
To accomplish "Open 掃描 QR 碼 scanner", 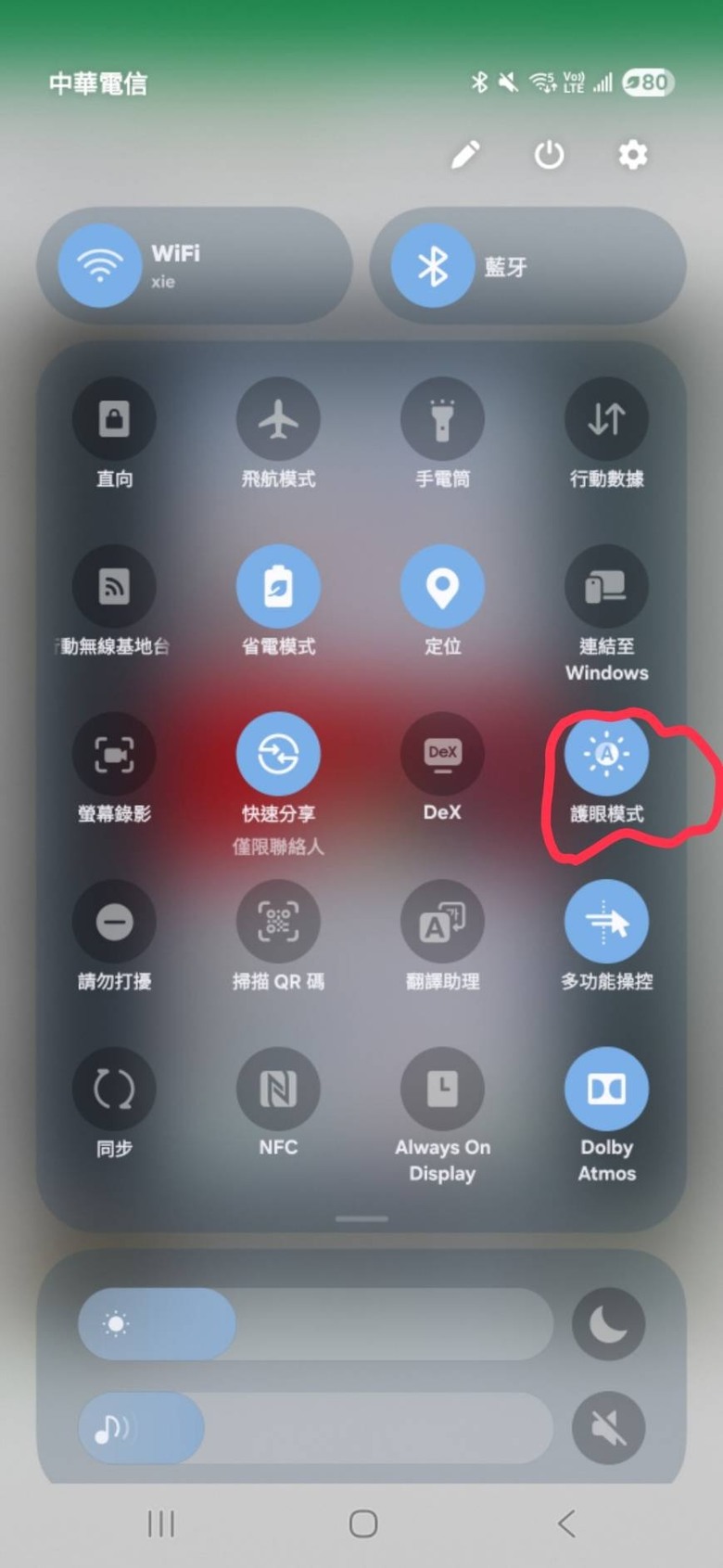I will (278, 922).
